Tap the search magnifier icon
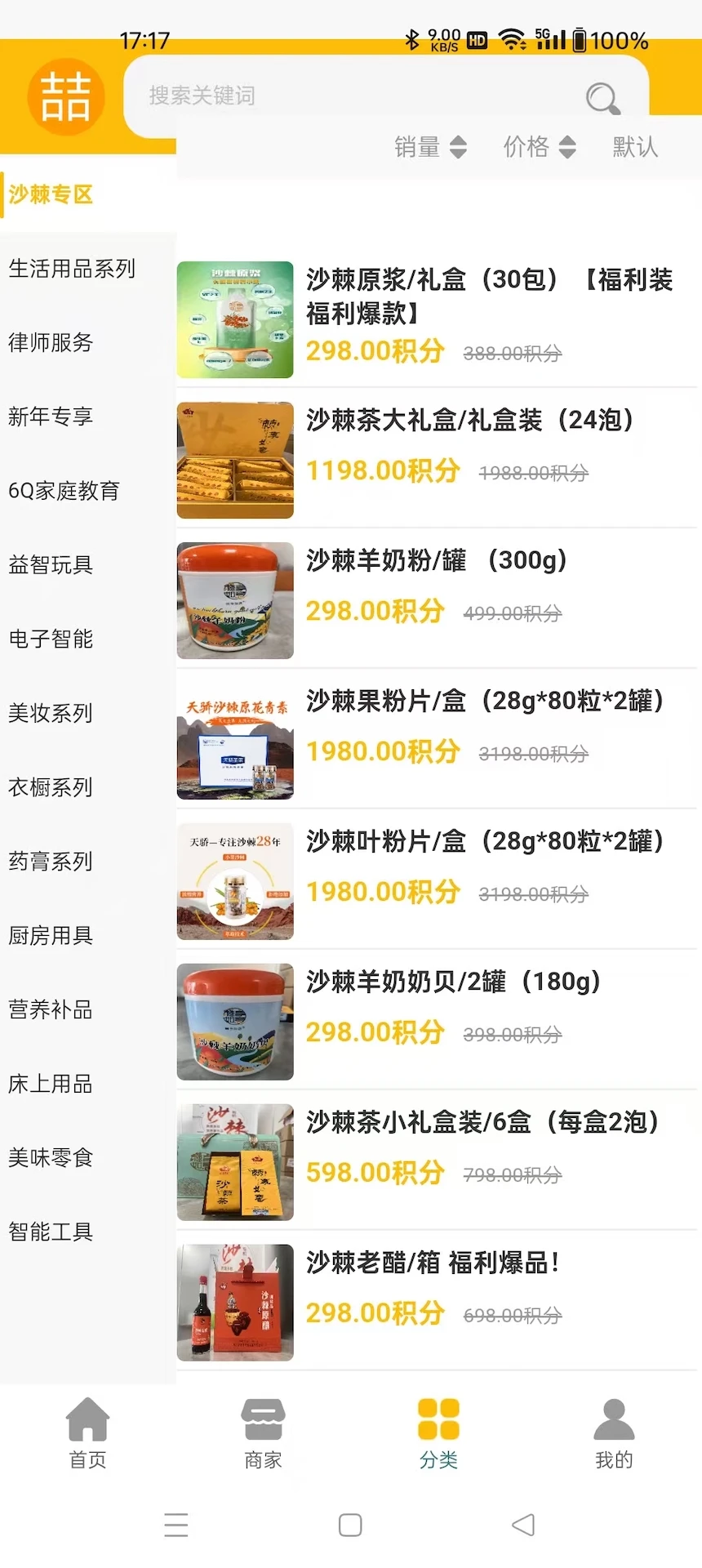This screenshot has width=702, height=1568. (602, 99)
